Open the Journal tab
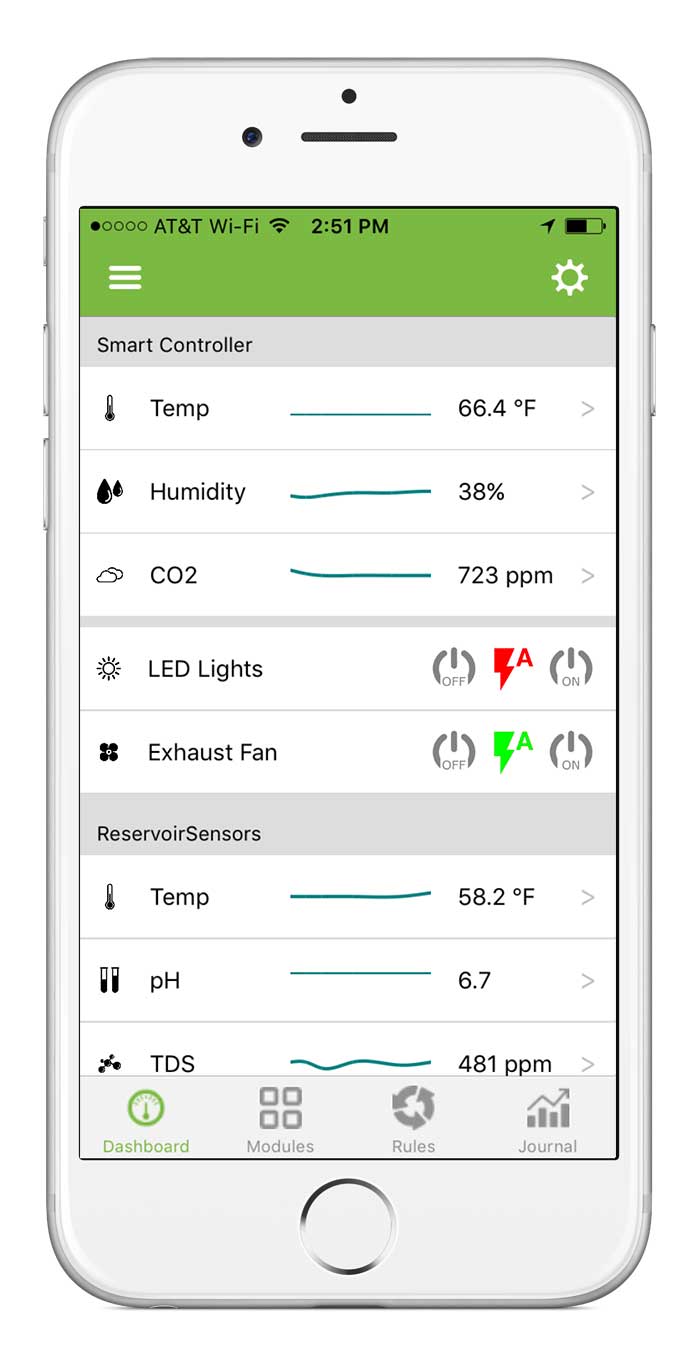690x1356 pixels. (547, 1120)
